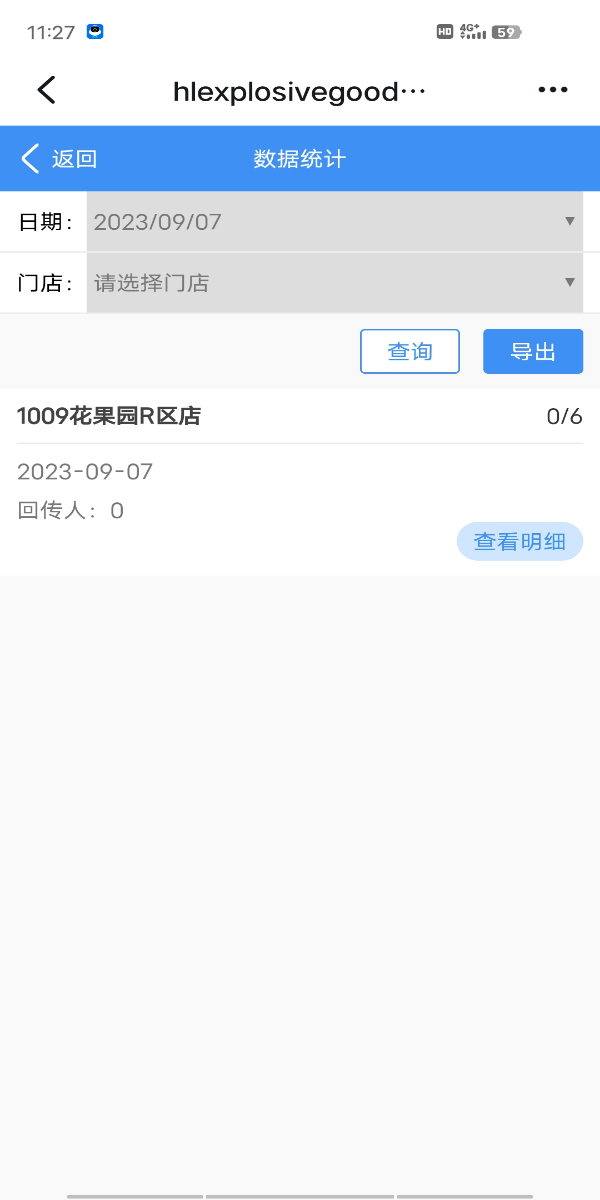Open the three-dot overflow menu
Viewport: 600px width, 1200px height.
pos(552,90)
